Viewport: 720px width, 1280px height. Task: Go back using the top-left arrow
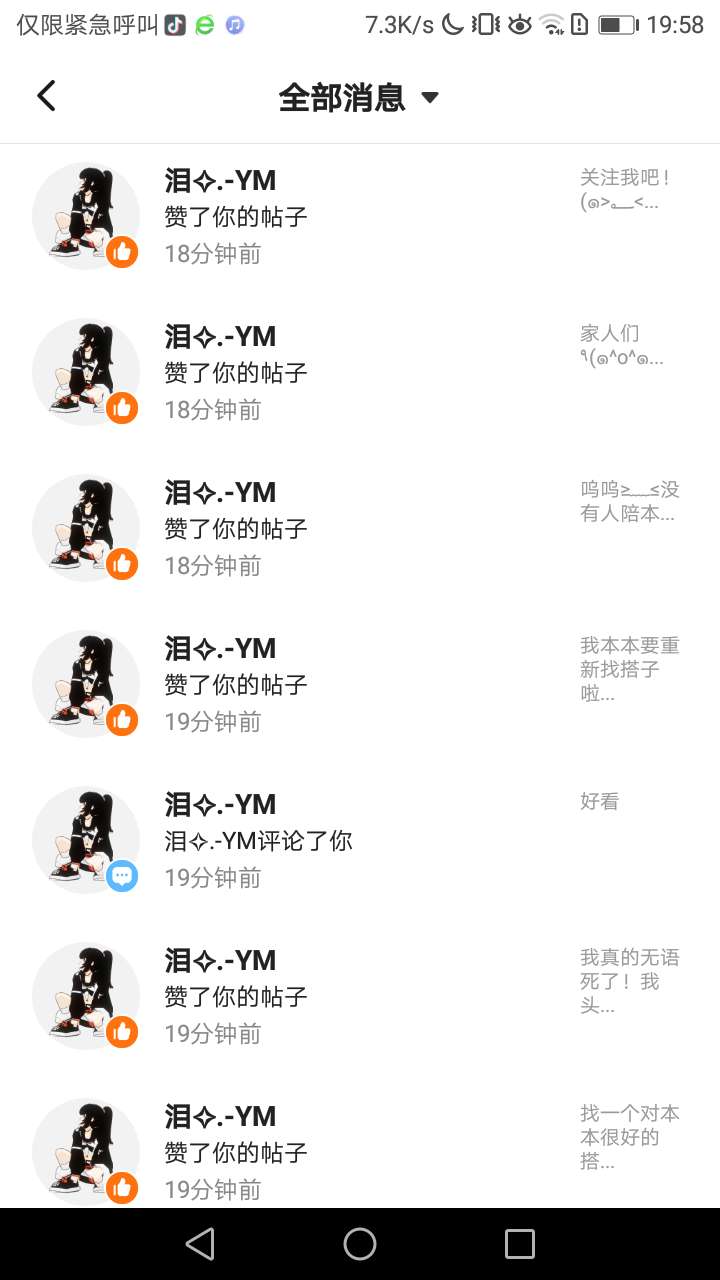pos(46,96)
